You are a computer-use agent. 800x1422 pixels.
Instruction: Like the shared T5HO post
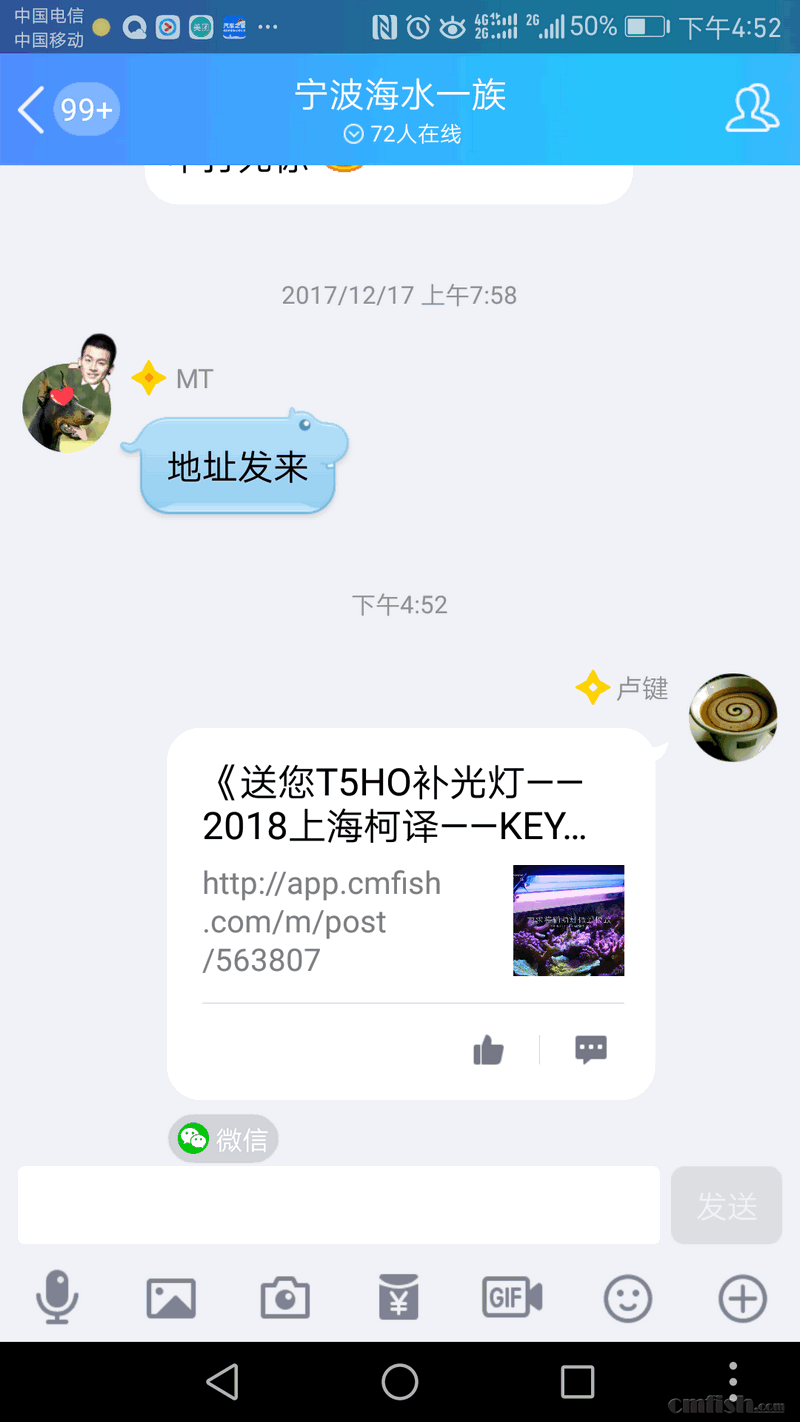click(x=488, y=1050)
